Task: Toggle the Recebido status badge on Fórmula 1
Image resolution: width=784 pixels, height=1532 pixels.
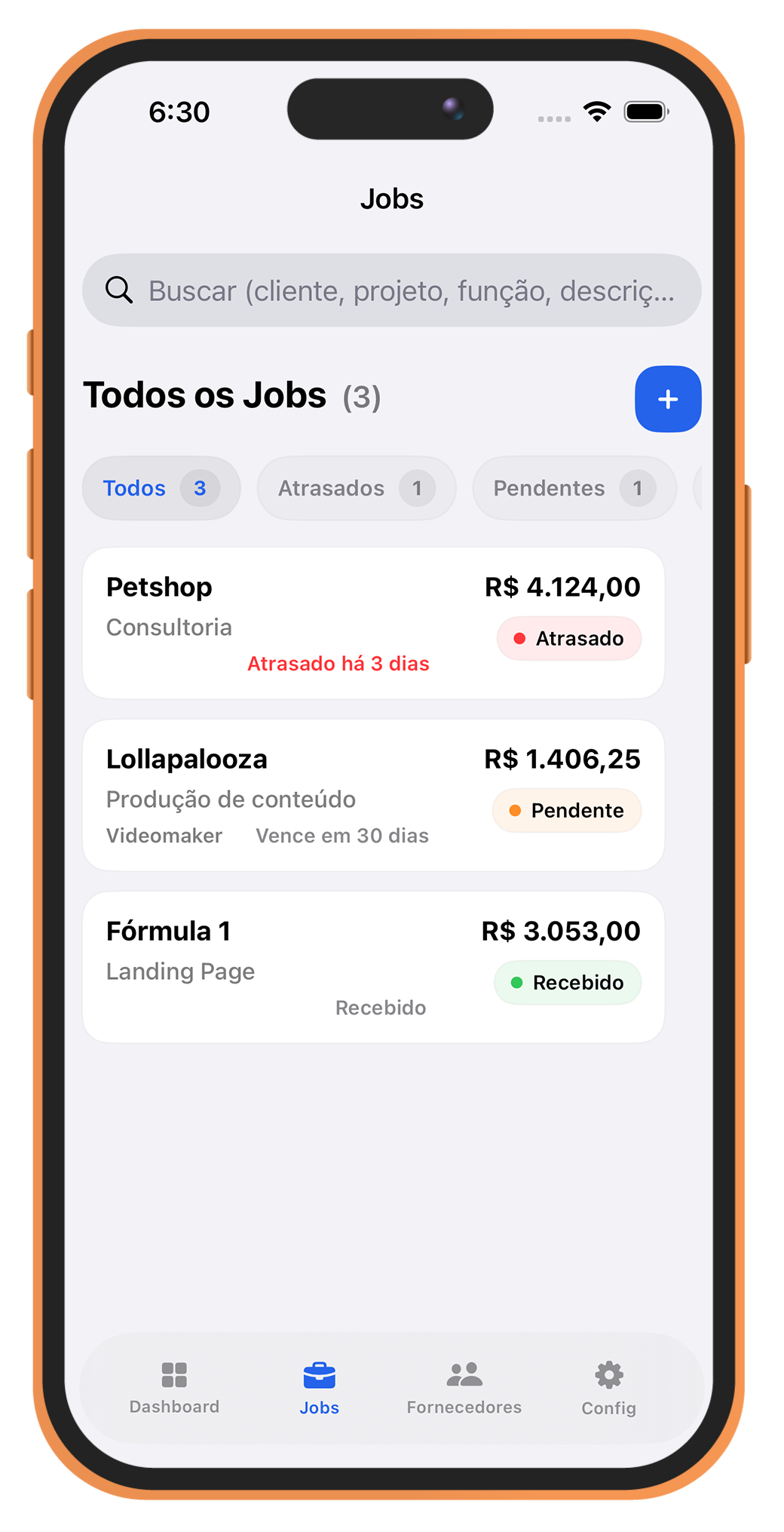Action: pos(567,982)
